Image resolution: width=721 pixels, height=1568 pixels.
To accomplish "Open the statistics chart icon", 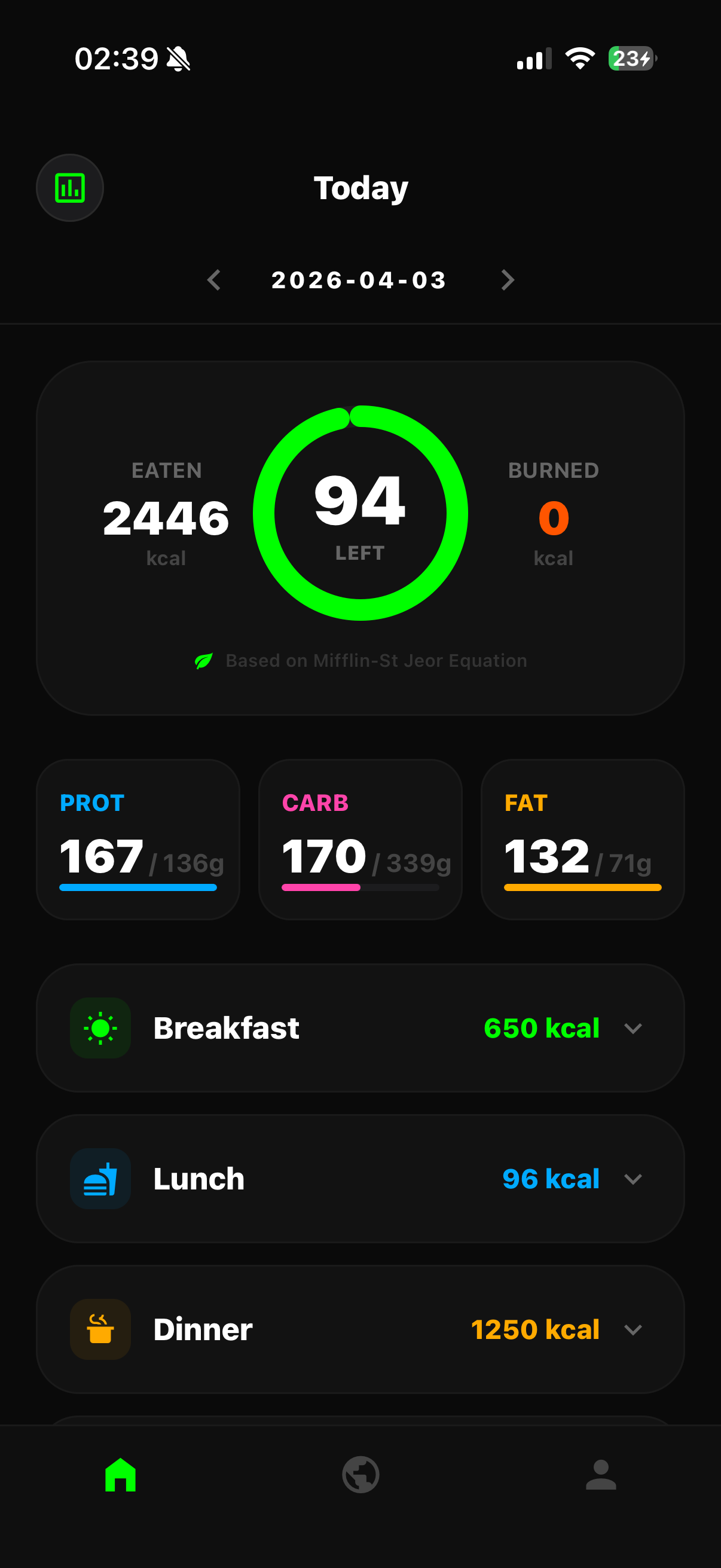I will point(70,188).
